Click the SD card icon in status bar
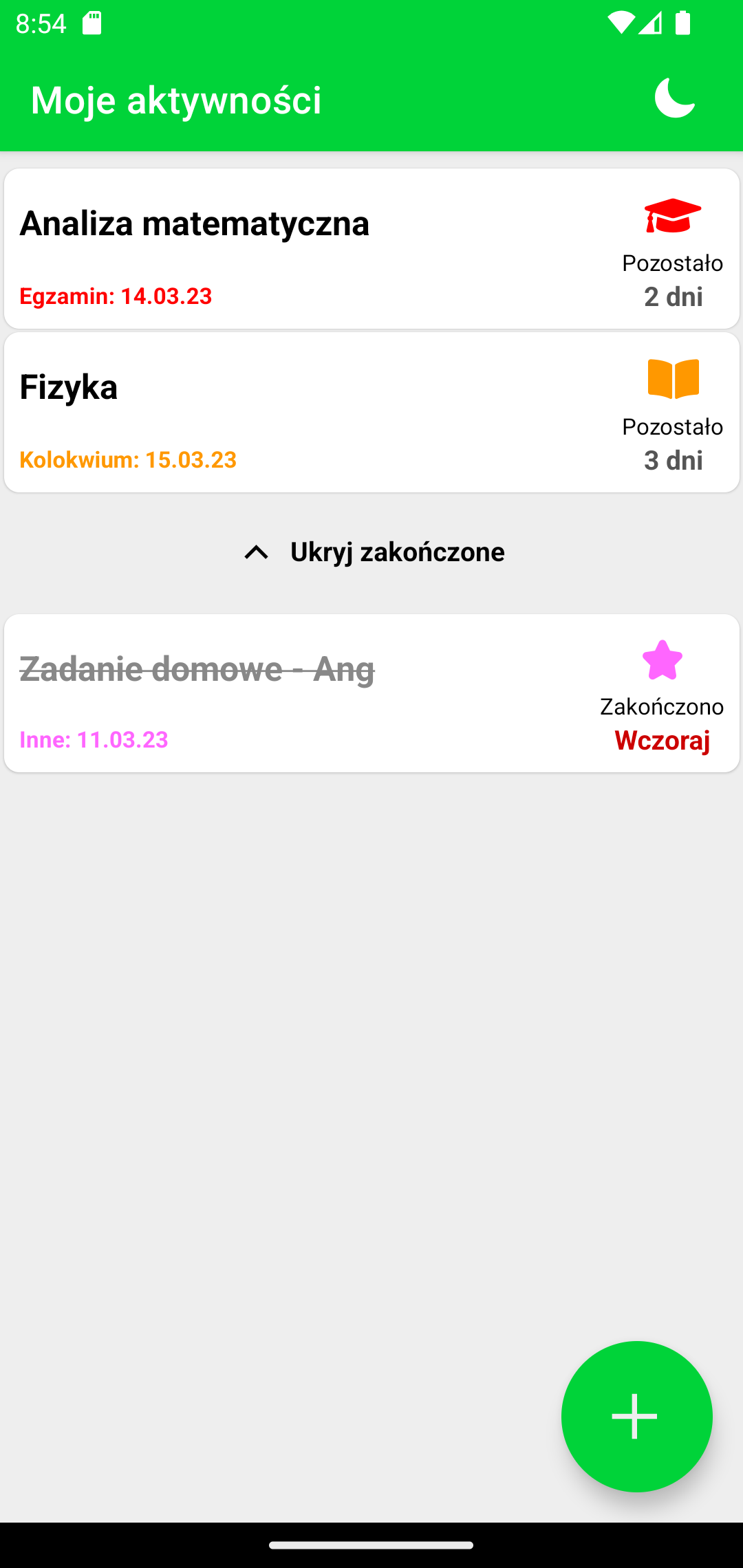743x1568 pixels. click(91, 23)
